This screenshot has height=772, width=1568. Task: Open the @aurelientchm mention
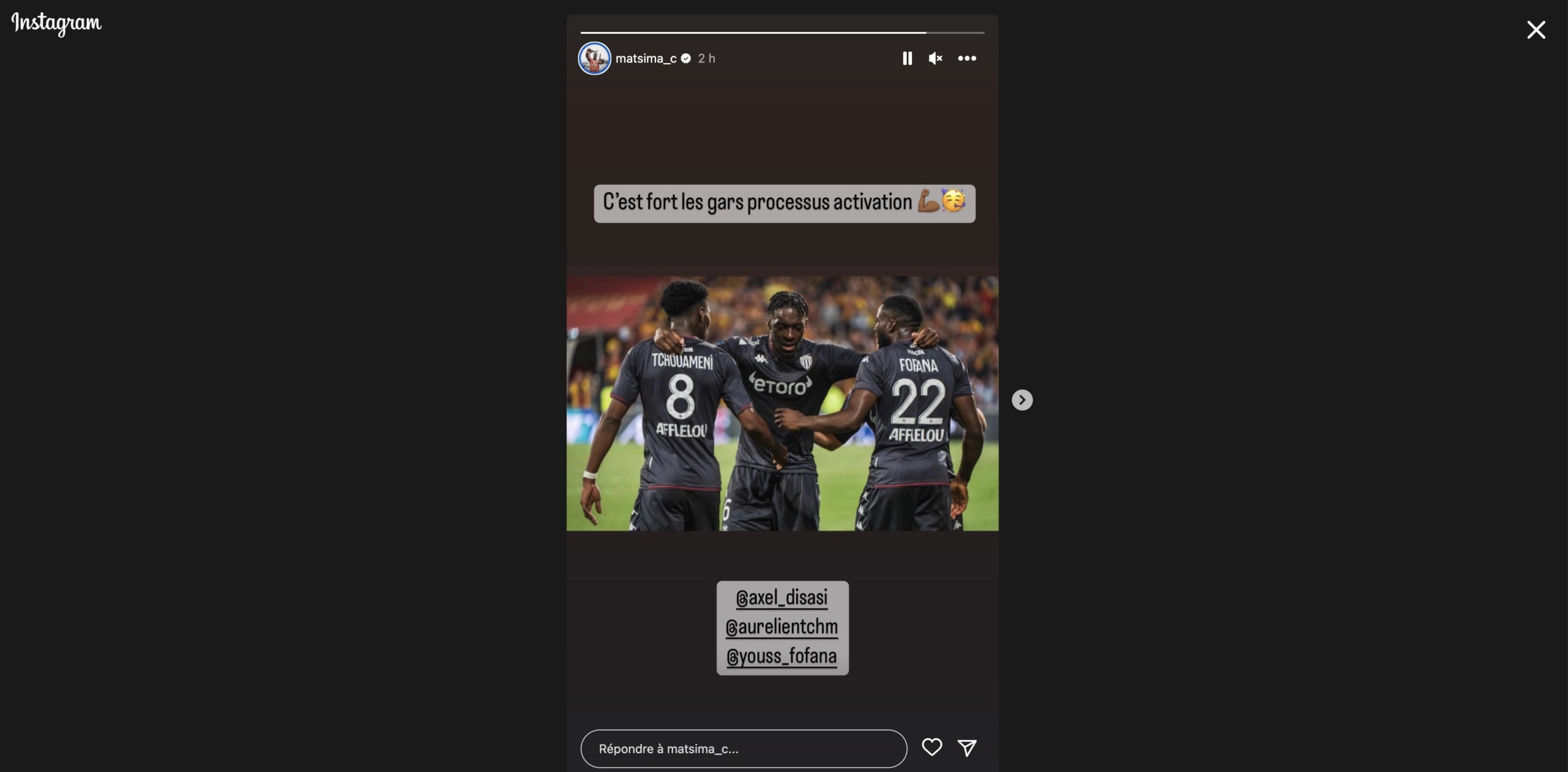tap(782, 627)
